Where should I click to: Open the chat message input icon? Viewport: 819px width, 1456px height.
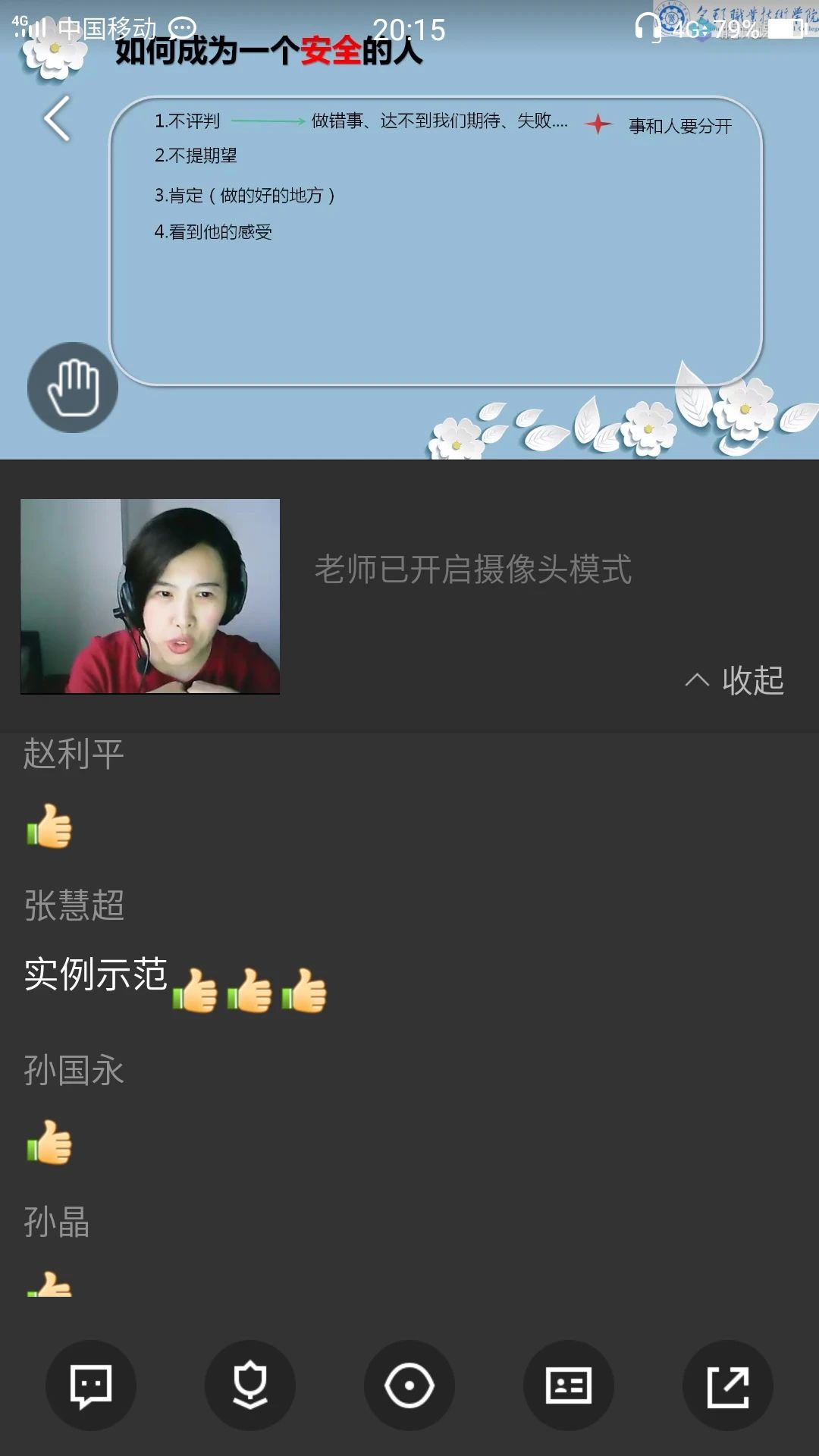91,1385
